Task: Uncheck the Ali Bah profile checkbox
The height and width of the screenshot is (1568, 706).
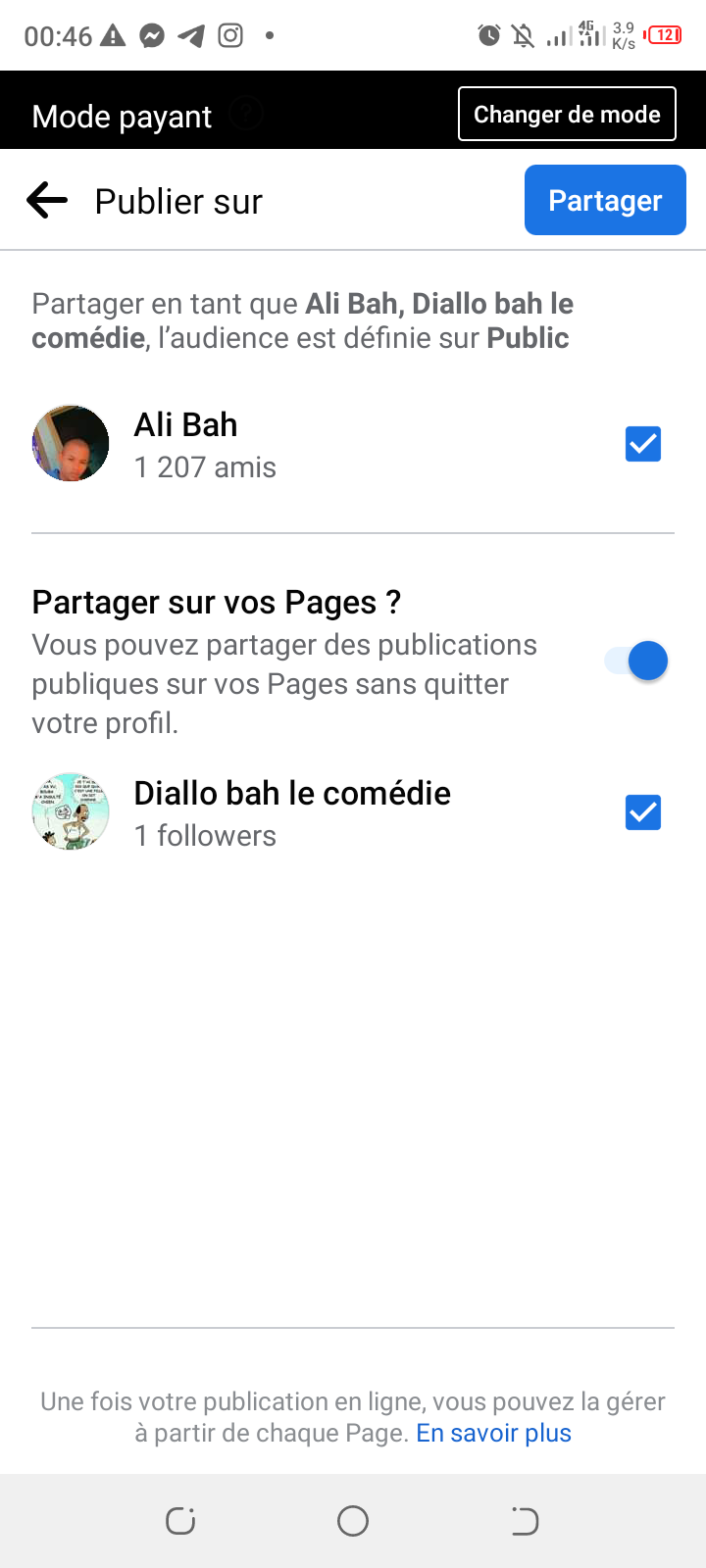Action: tap(643, 444)
